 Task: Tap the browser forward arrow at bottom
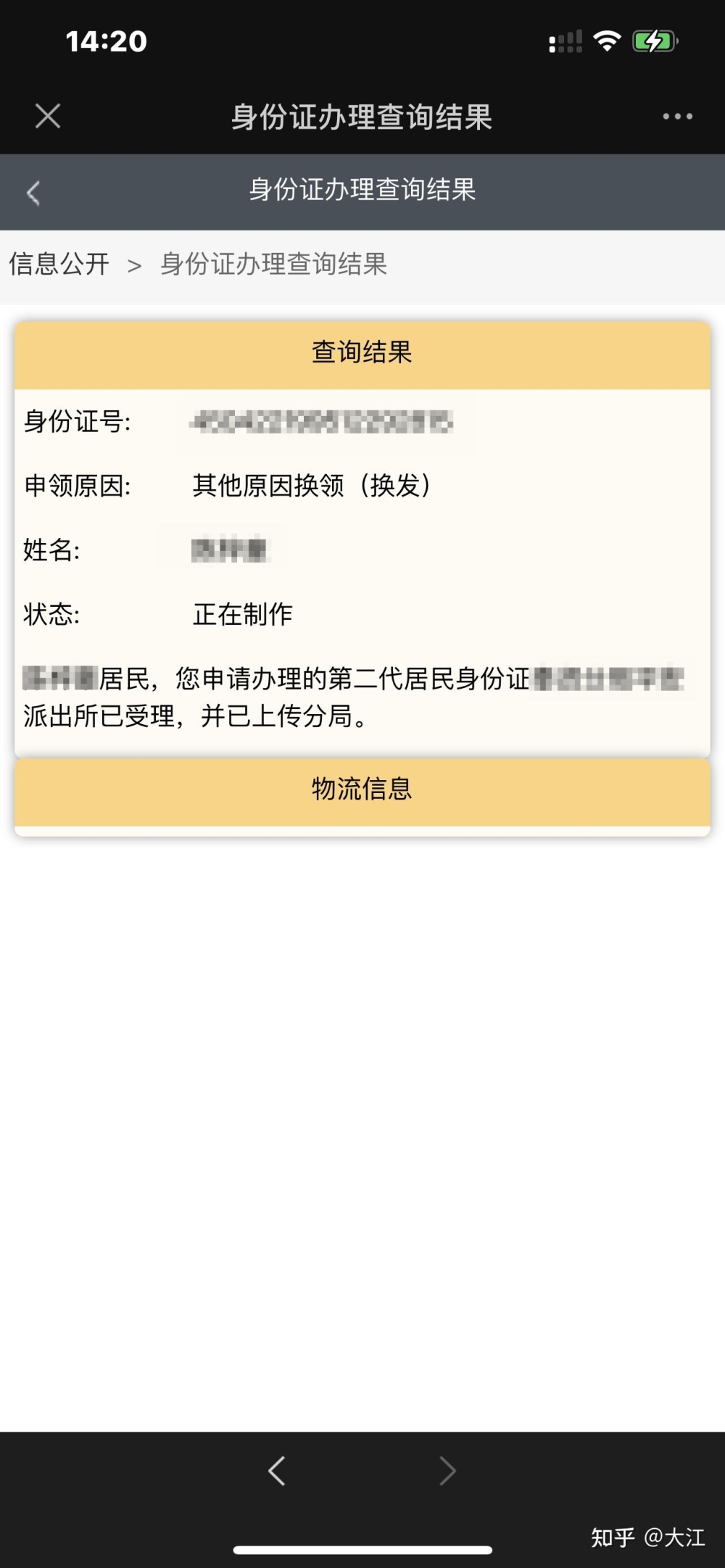447,1471
